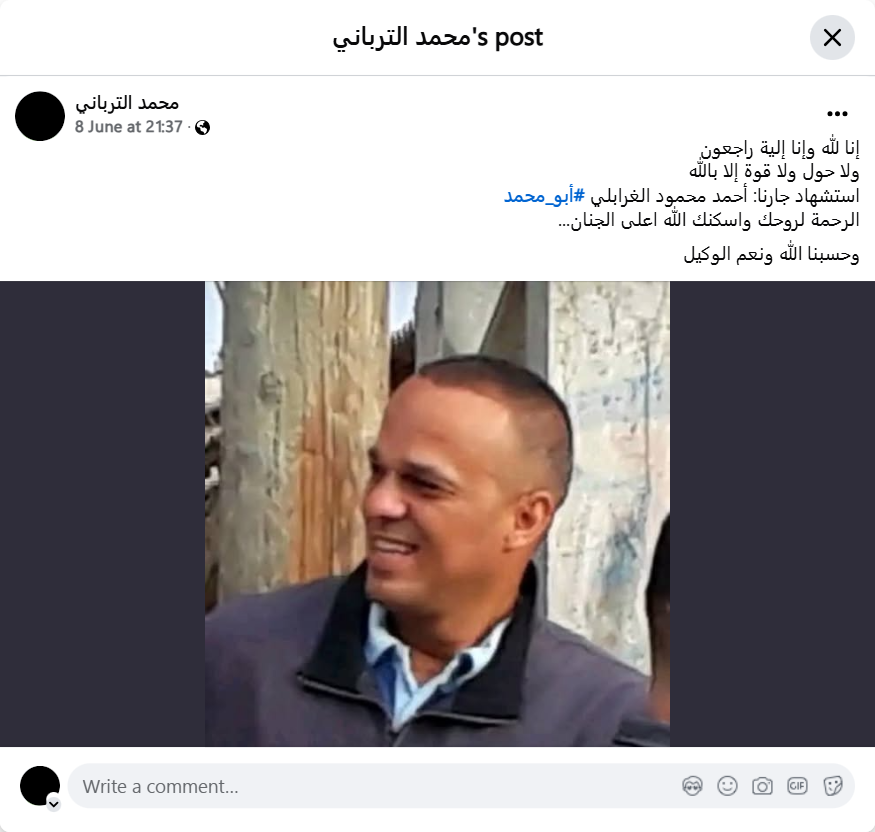875x832 pixels.
Task: Open the post options three-dot menu
Action: (x=837, y=114)
